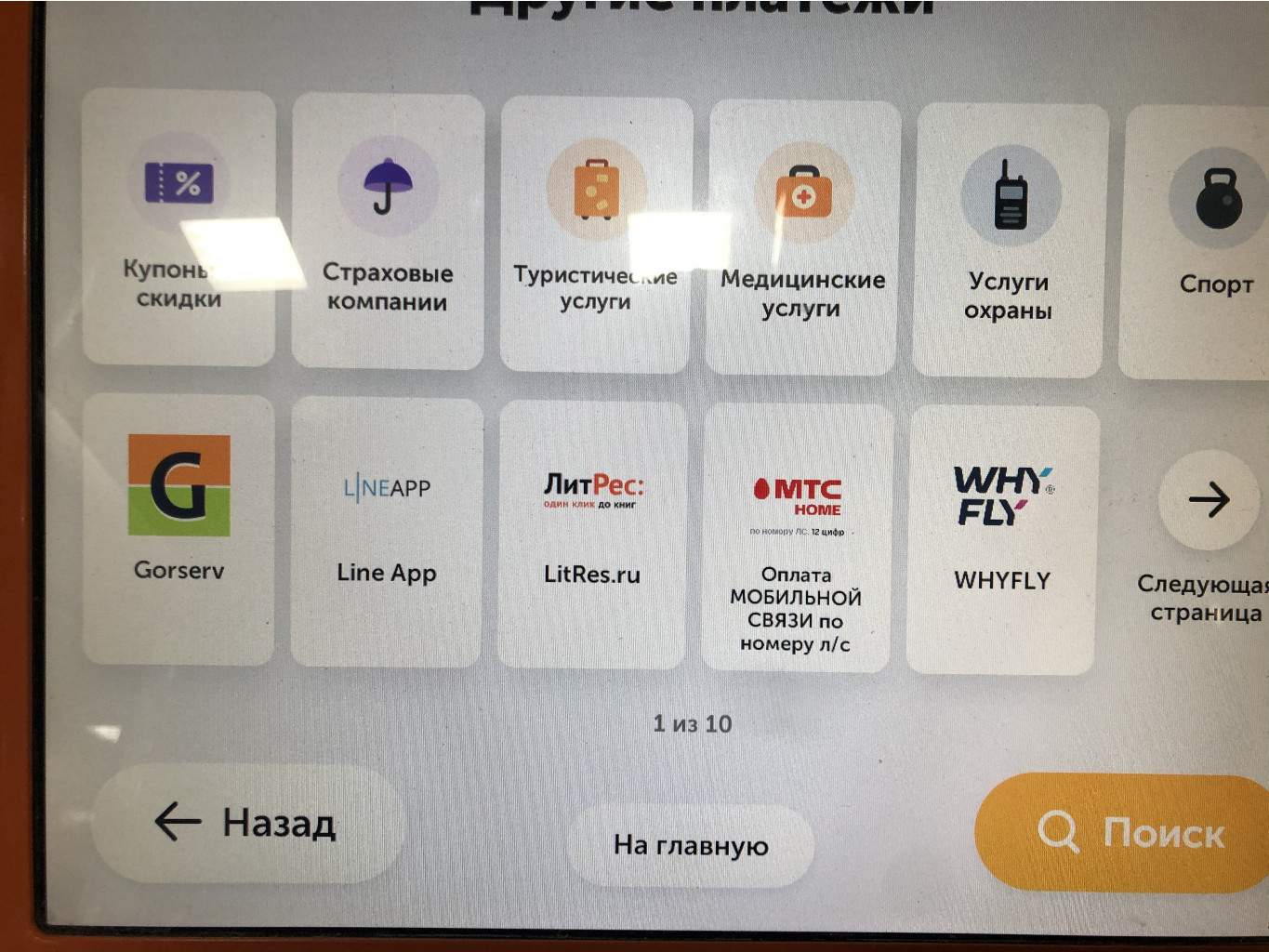The image size is (1269, 952).
Task: Tap the Назад back button
Action: [248, 824]
